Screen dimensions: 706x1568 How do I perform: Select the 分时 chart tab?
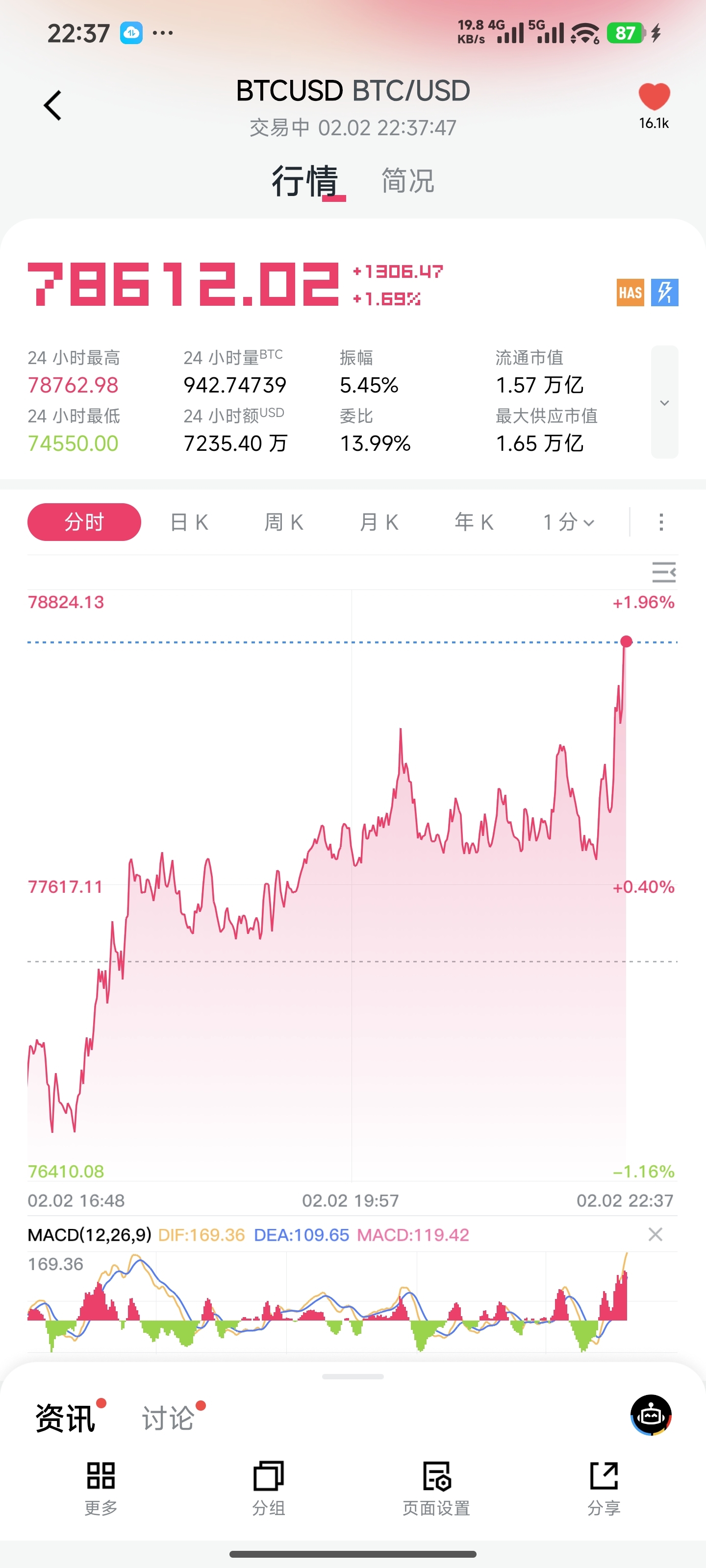(84, 522)
